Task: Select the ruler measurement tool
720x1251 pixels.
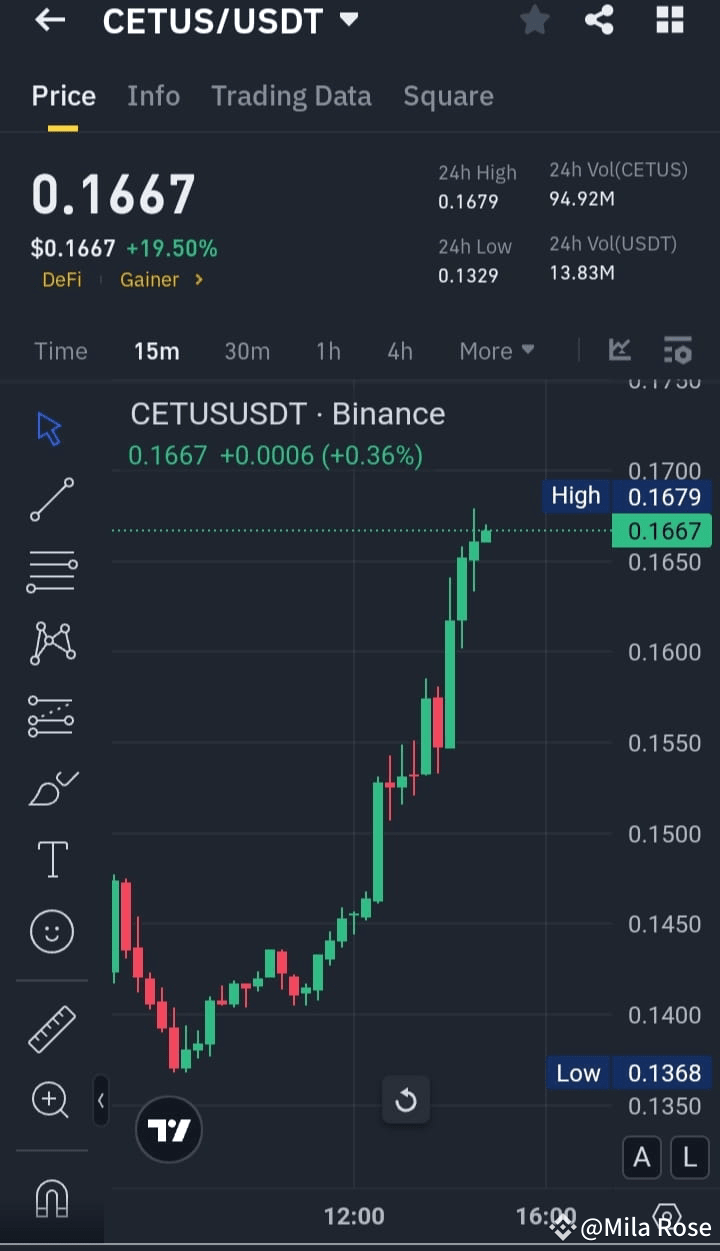Action: click(x=51, y=1028)
